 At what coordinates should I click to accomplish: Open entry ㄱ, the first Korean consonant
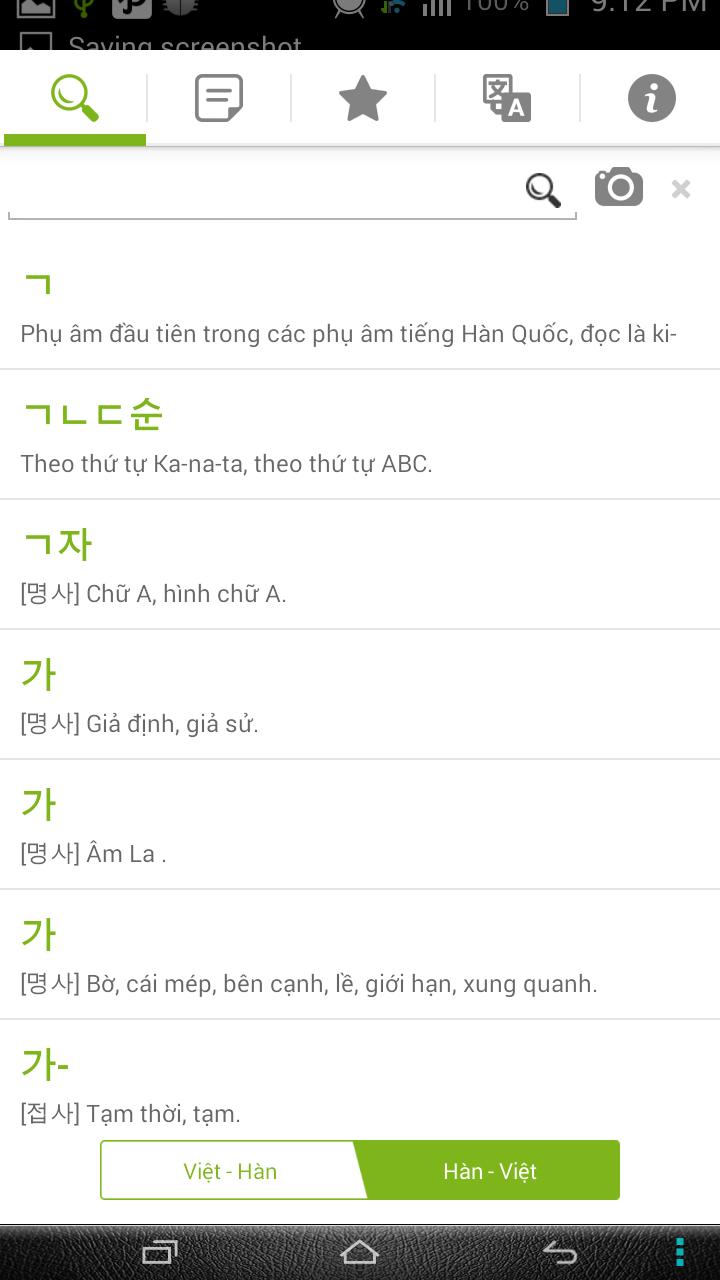click(360, 306)
